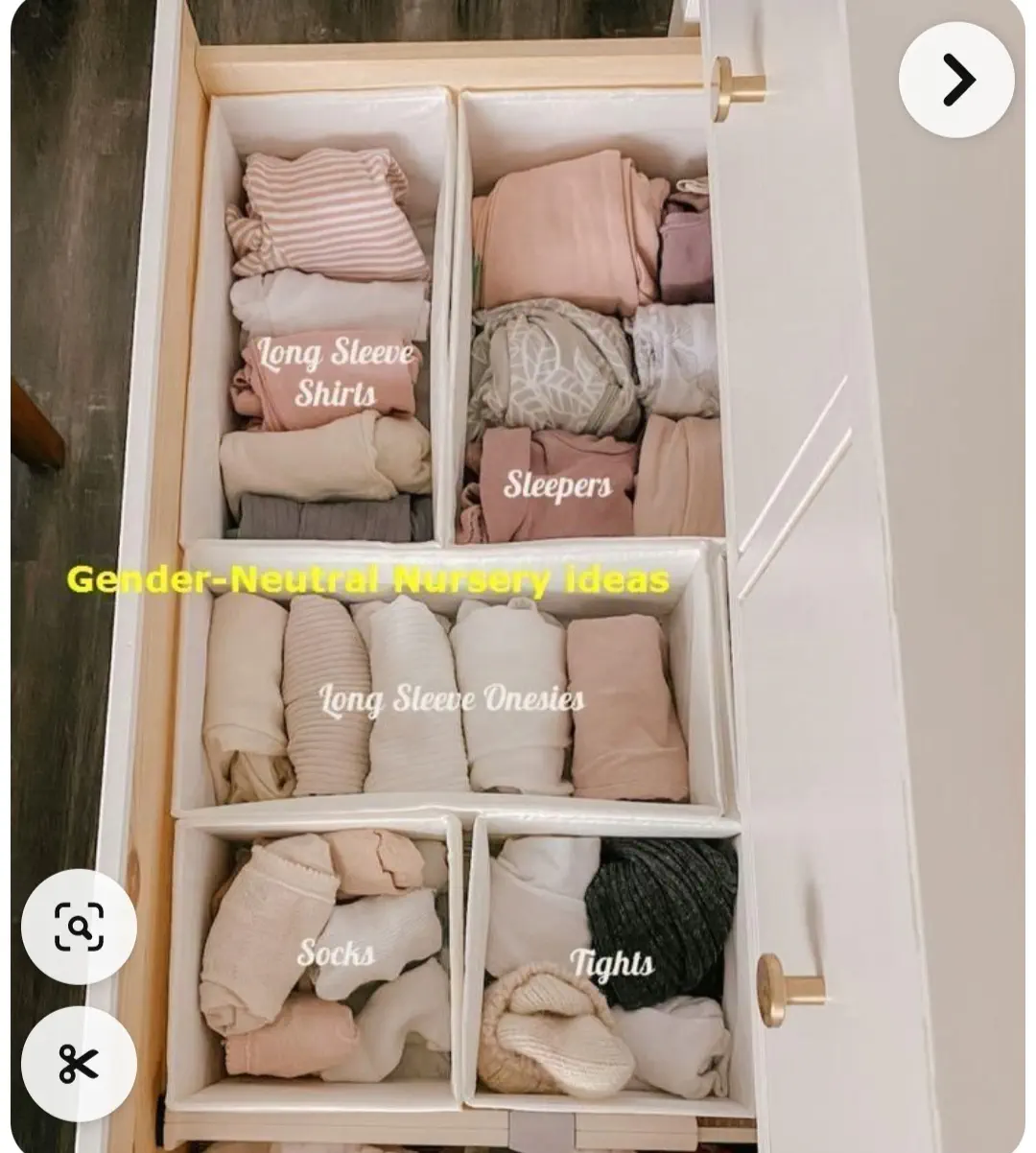The width and height of the screenshot is (1036, 1153).
Task: Go to the next image with the arrow
Action: (x=956, y=79)
